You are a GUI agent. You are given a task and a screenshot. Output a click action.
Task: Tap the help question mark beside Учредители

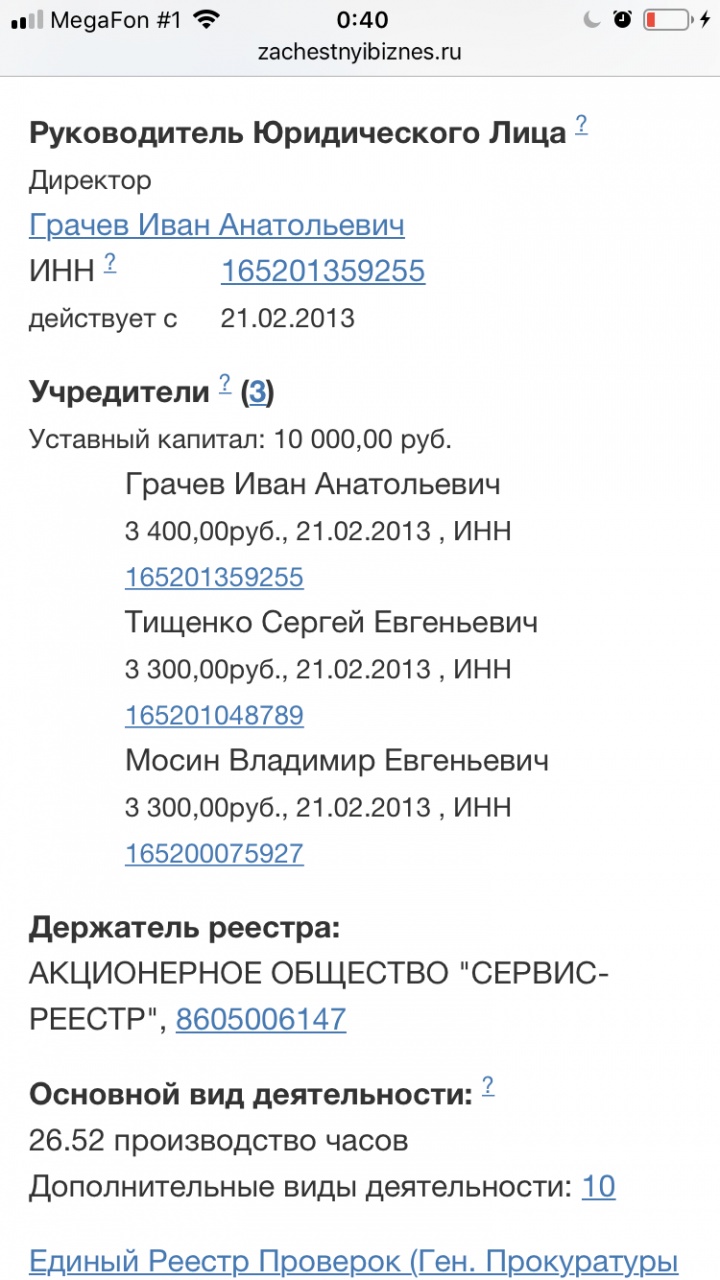[225, 384]
